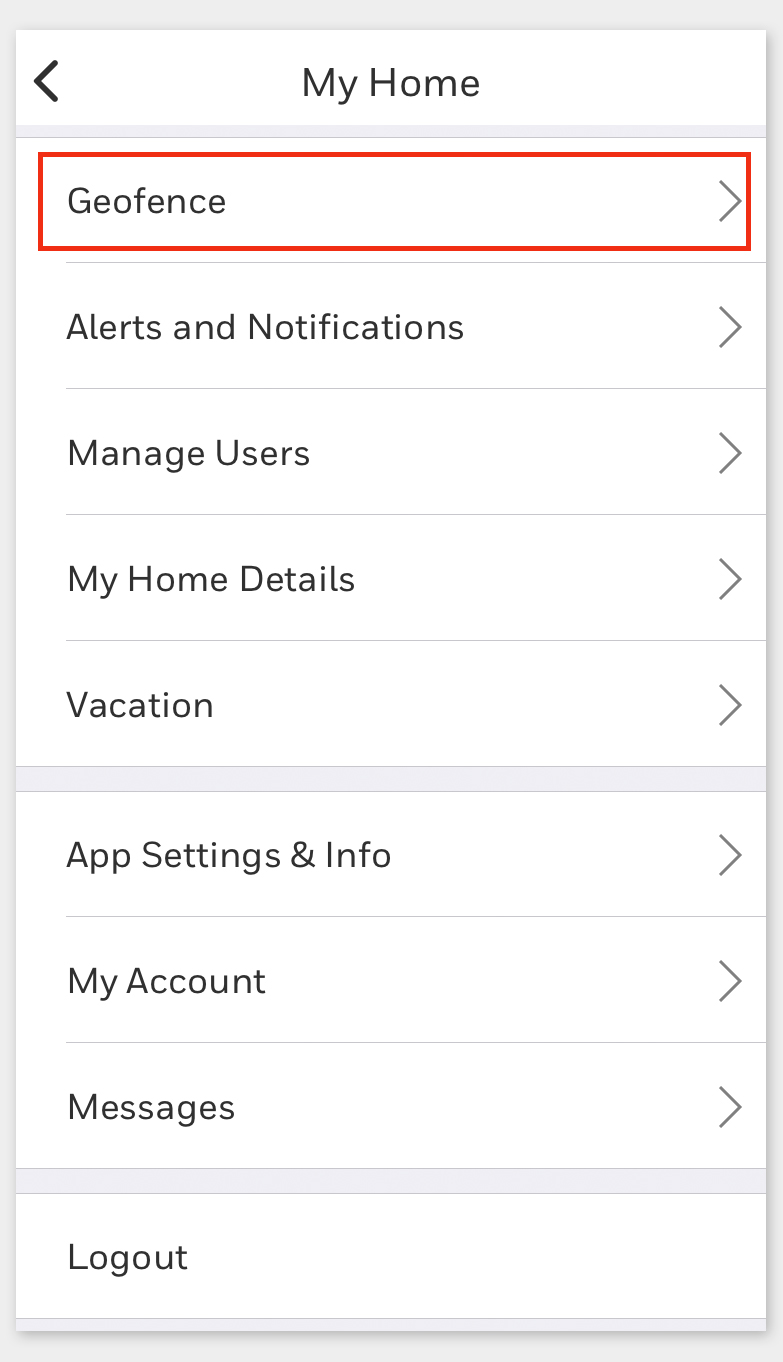Tap Logout to sign out
Screen dimensions: 783x1362
pyautogui.click(x=128, y=1257)
